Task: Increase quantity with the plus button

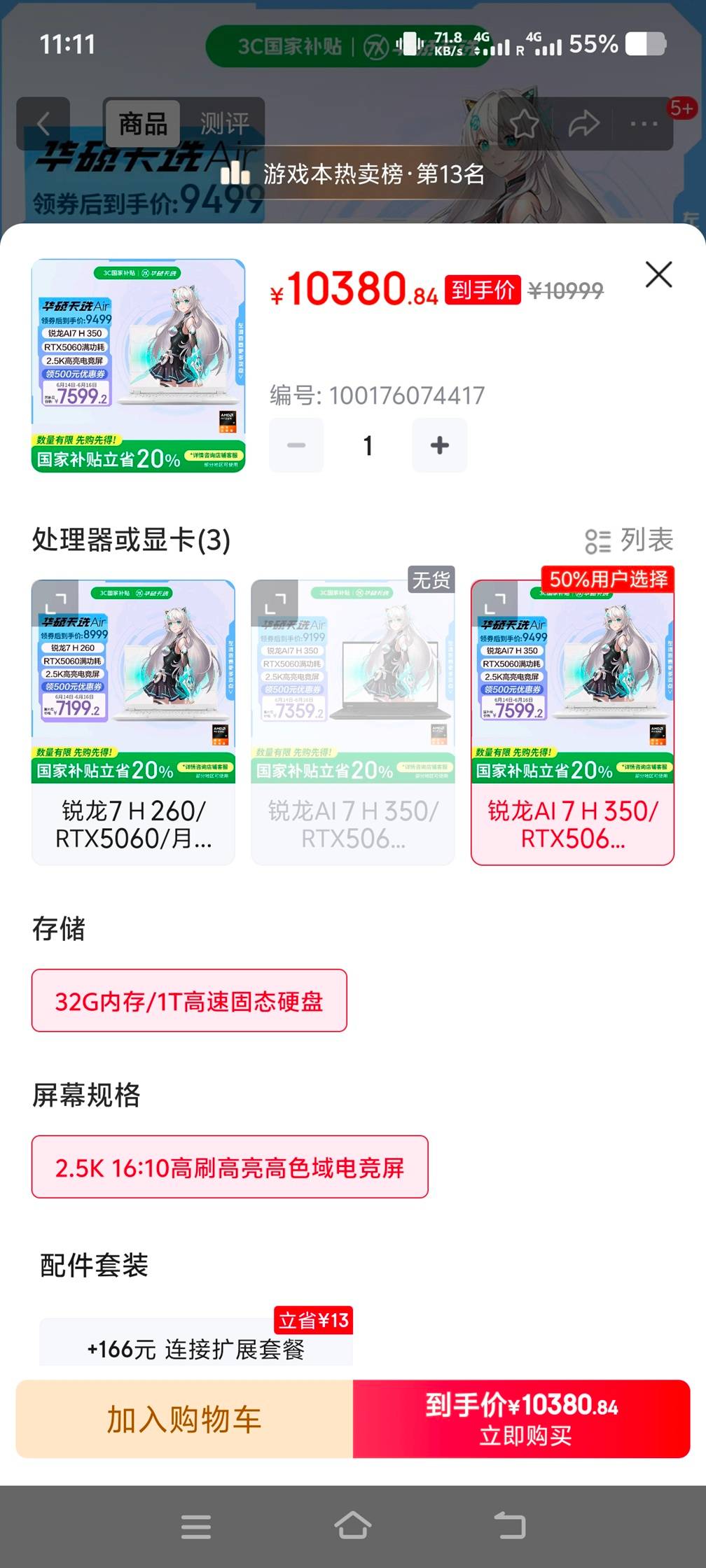Action: click(x=439, y=445)
